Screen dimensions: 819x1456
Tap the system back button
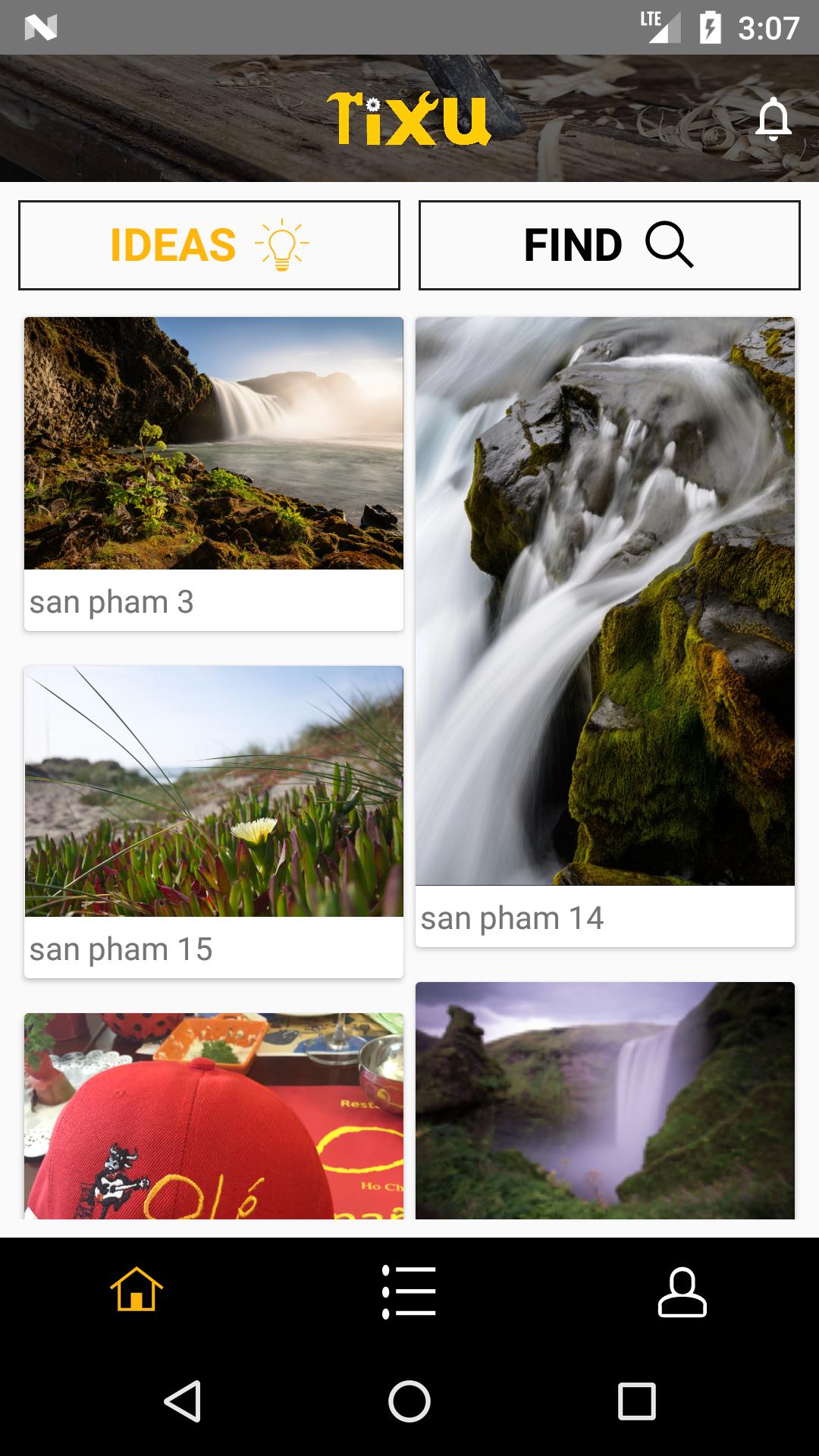tap(183, 1401)
